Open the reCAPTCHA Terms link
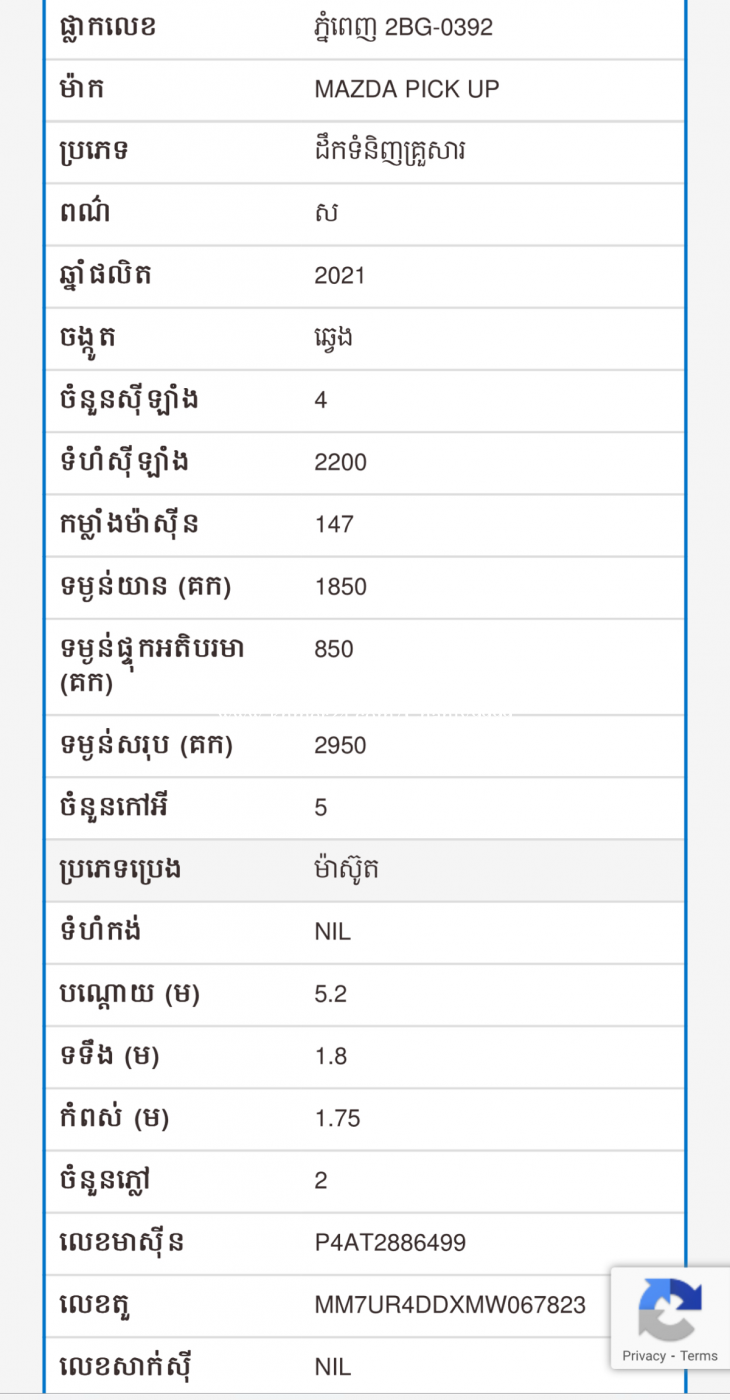This screenshot has width=730, height=1400. 699,1356
